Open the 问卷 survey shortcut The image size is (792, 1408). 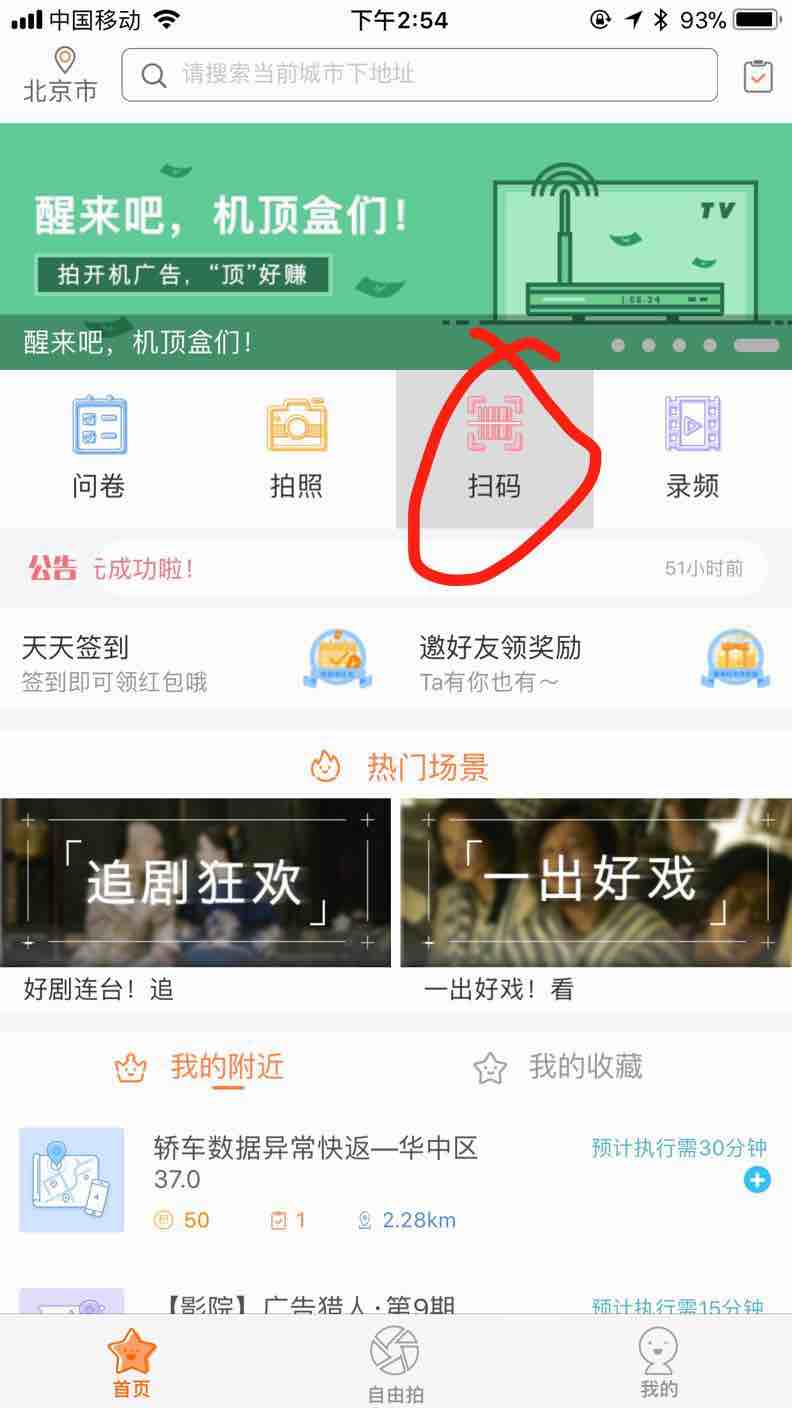(x=99, y=448)
